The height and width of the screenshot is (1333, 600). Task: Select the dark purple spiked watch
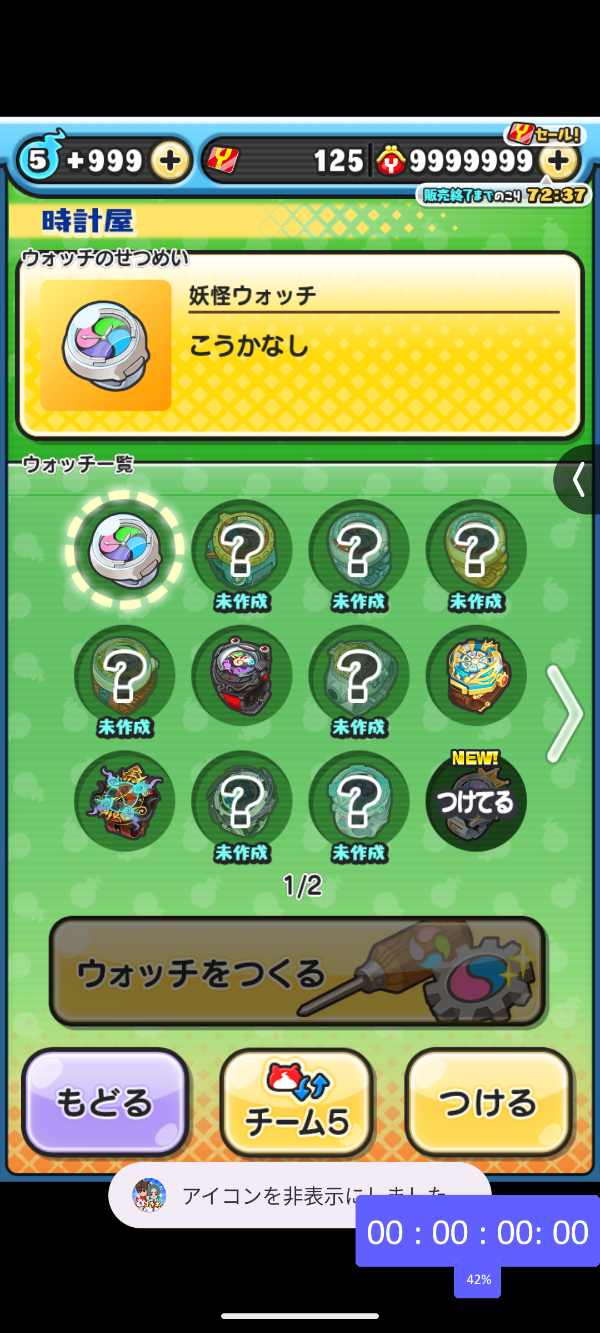click(x=124, y=801)
